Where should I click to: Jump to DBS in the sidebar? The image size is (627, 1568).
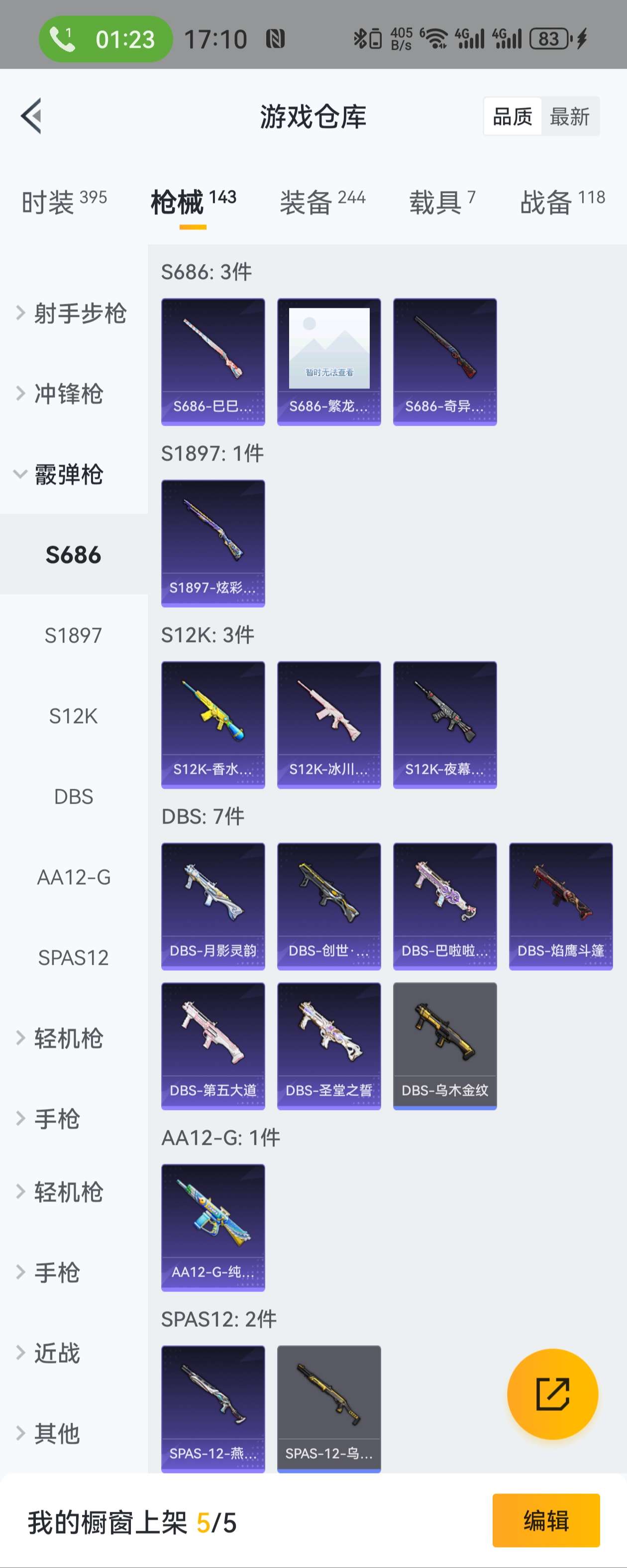point(73,796)
